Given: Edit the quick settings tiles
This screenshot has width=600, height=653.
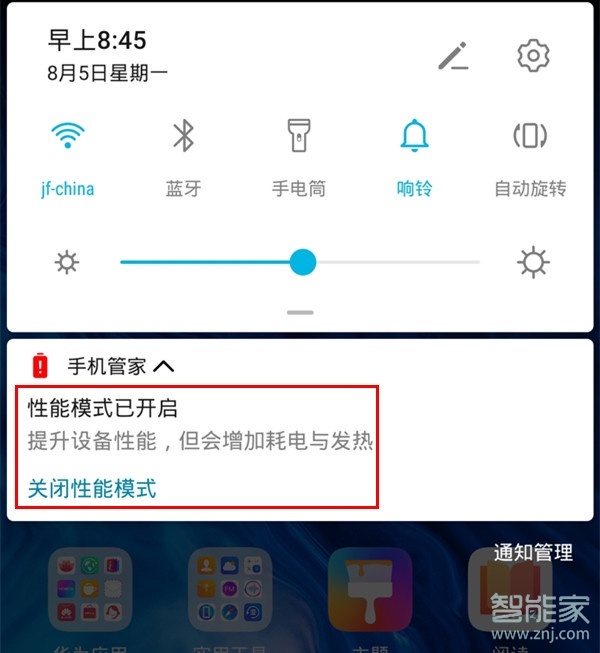Looking at the screenshot, I should pyautogui.click(x=453, y=57).
